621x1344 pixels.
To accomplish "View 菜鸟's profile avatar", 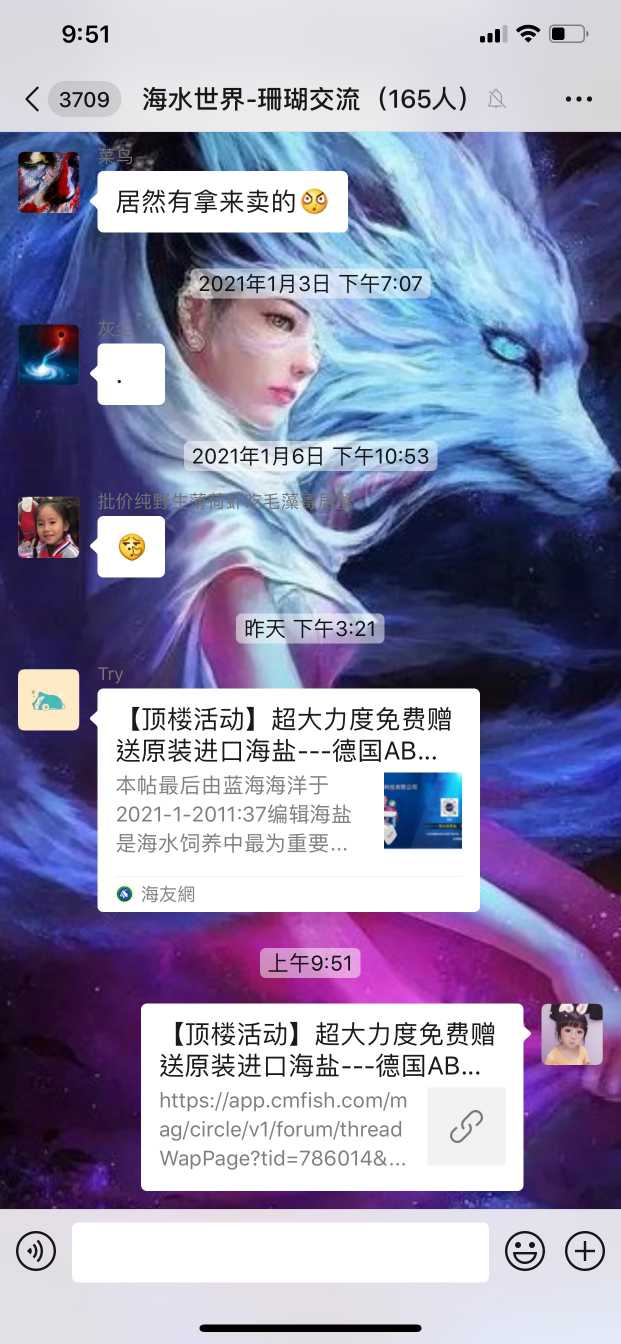I will [x=48, y=182].
